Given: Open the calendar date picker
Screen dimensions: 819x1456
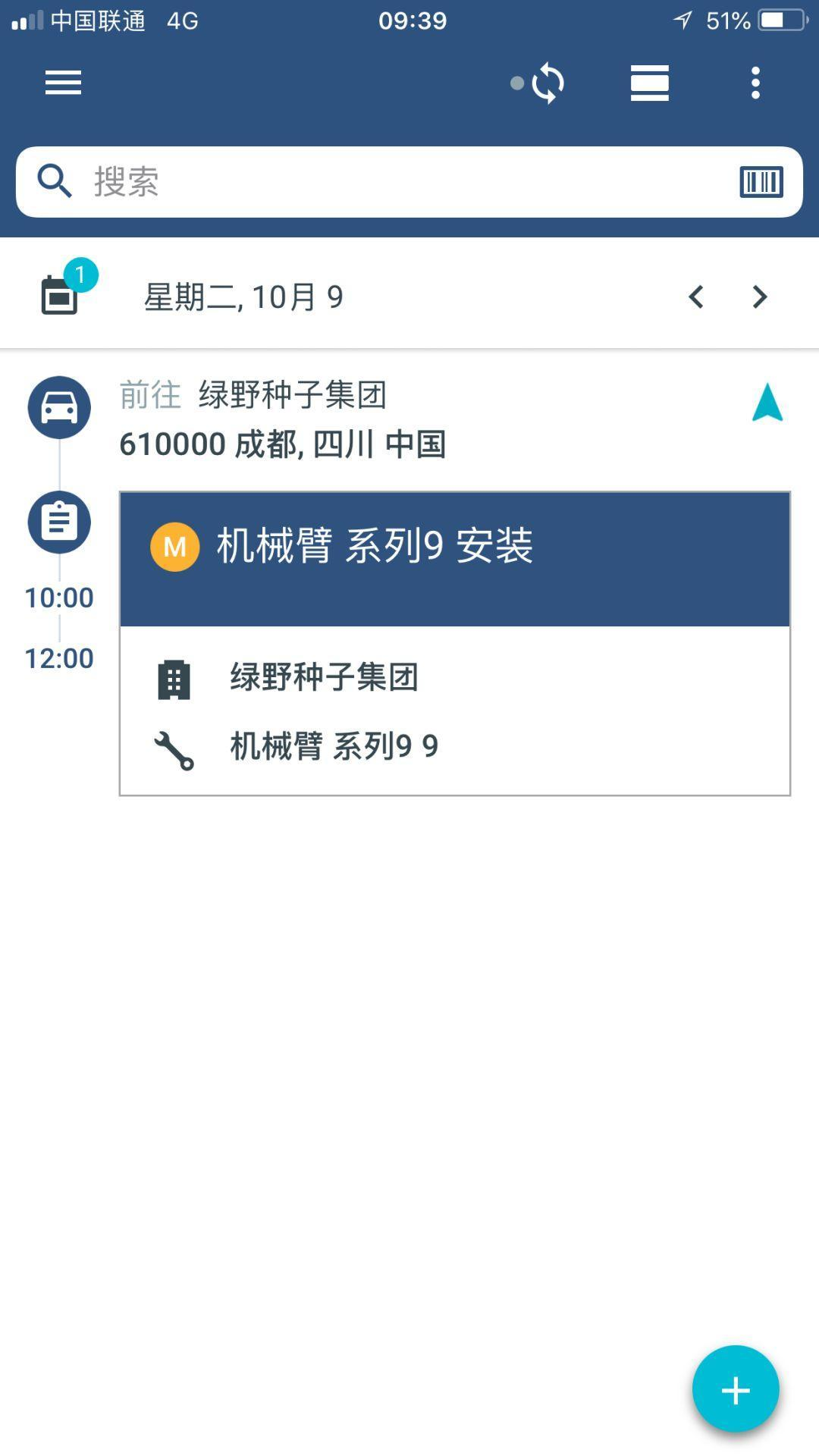Looking at the screenshot, I should pos(61,294).
